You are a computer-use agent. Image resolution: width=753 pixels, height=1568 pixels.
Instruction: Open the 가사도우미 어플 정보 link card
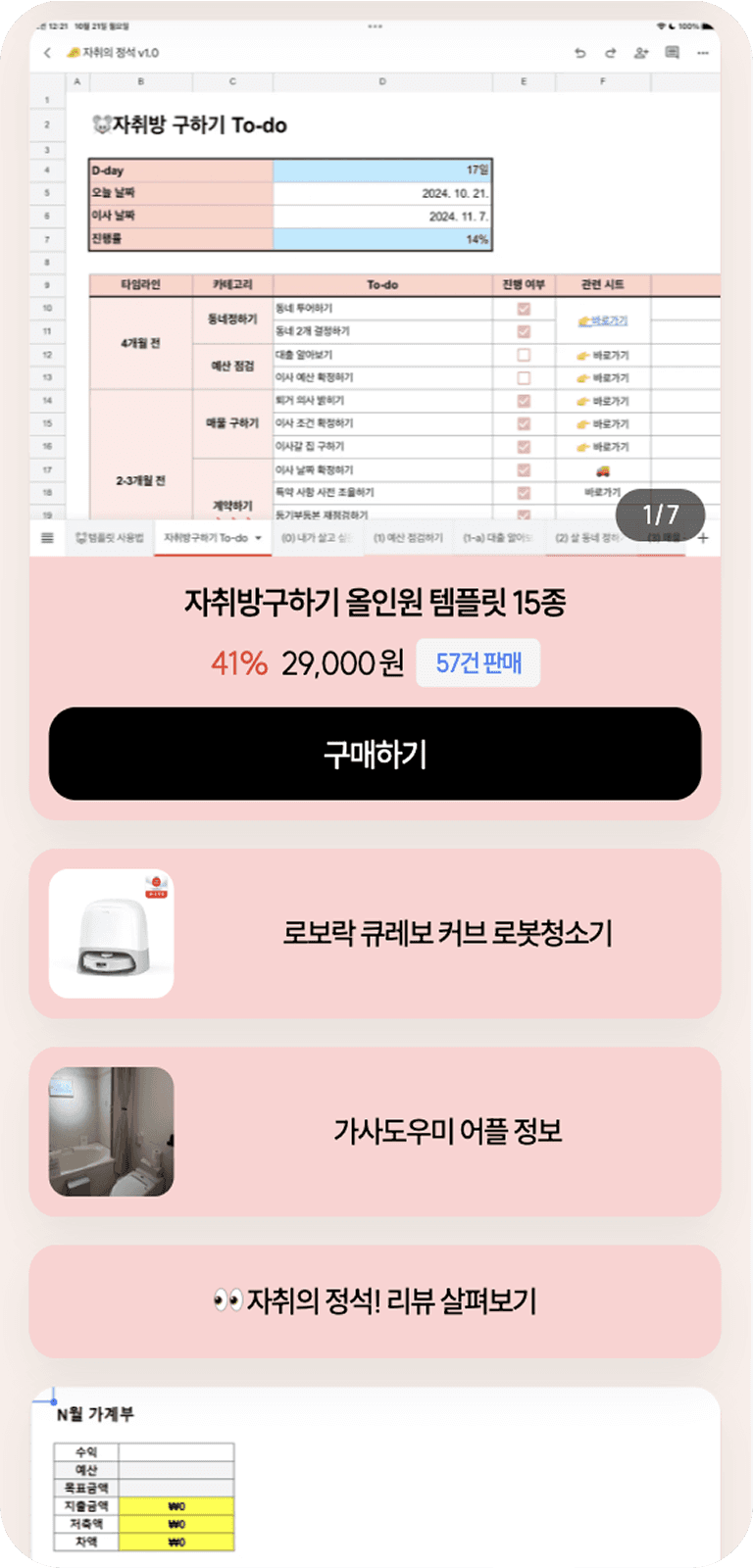(x=376, y=1132)
